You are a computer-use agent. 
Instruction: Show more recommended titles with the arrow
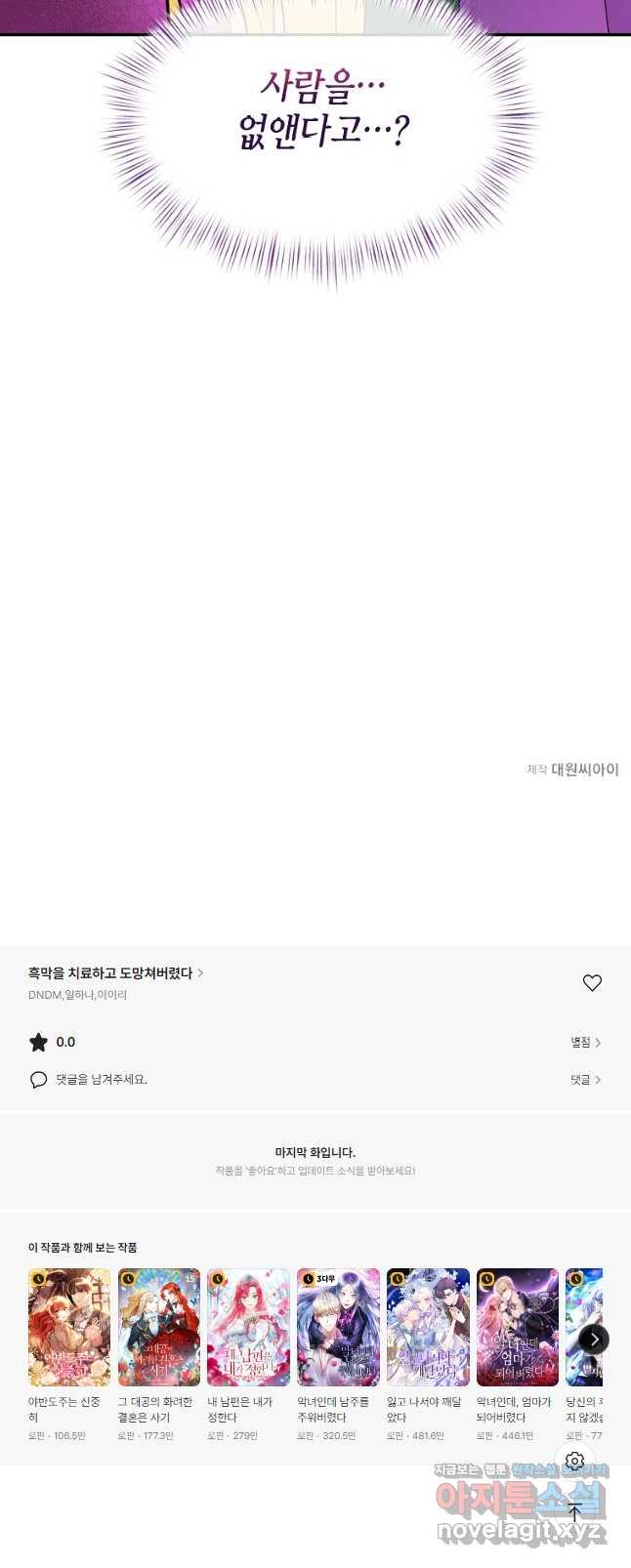click(594, 1340)
